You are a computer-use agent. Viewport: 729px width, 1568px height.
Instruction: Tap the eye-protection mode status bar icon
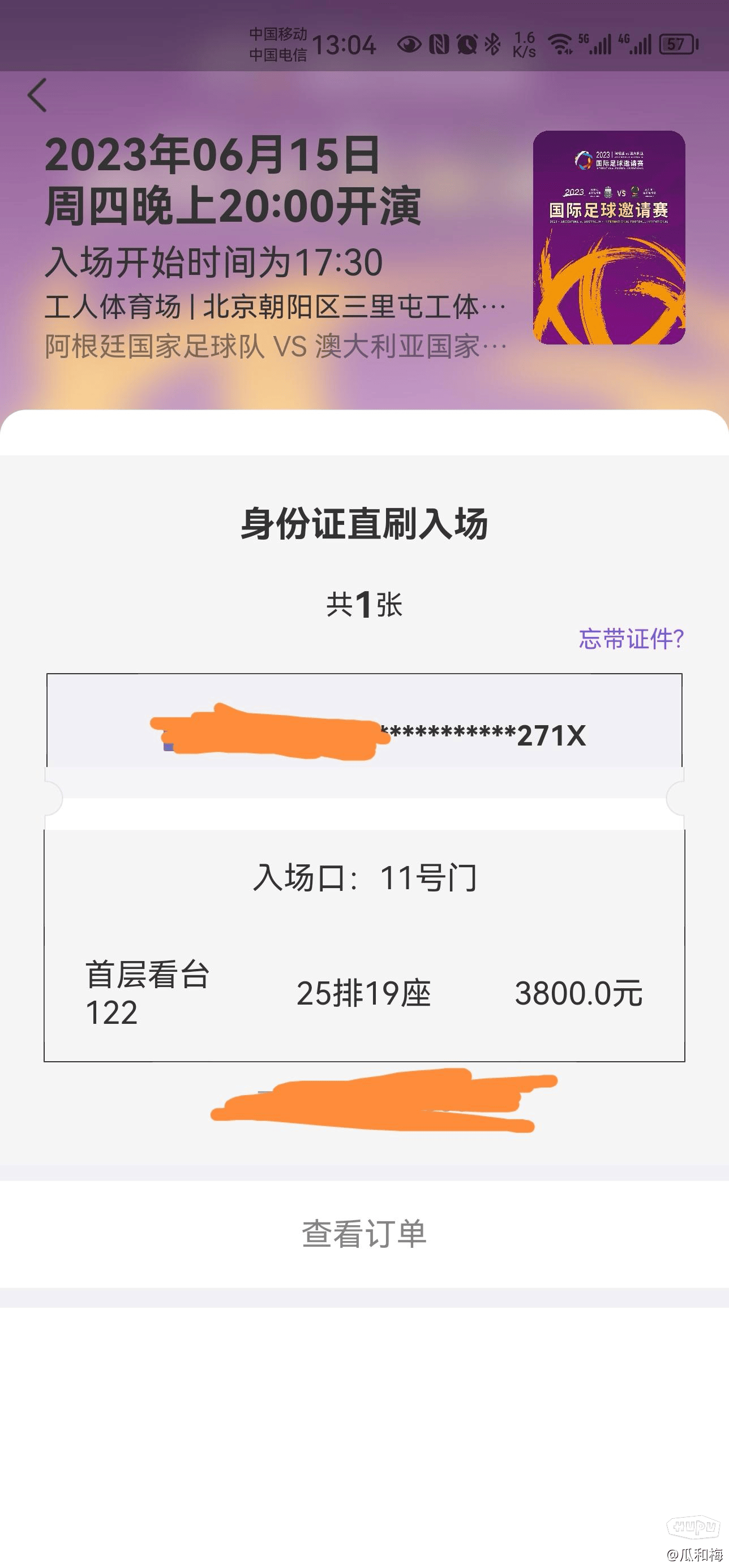pos(409,44)
